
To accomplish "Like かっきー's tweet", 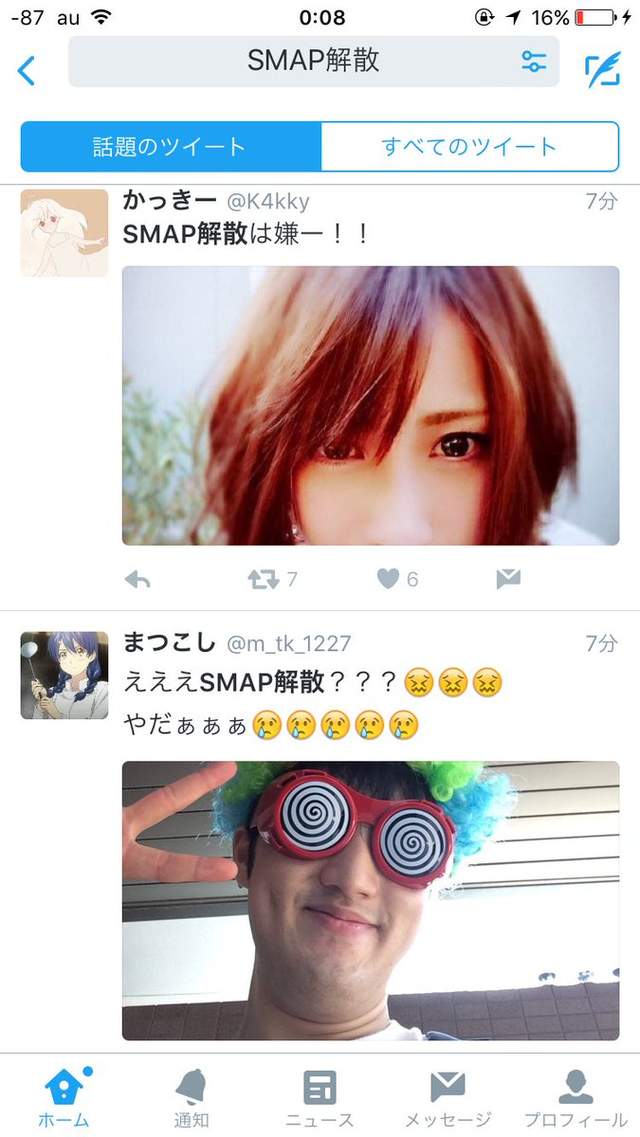I will point(388,579).
